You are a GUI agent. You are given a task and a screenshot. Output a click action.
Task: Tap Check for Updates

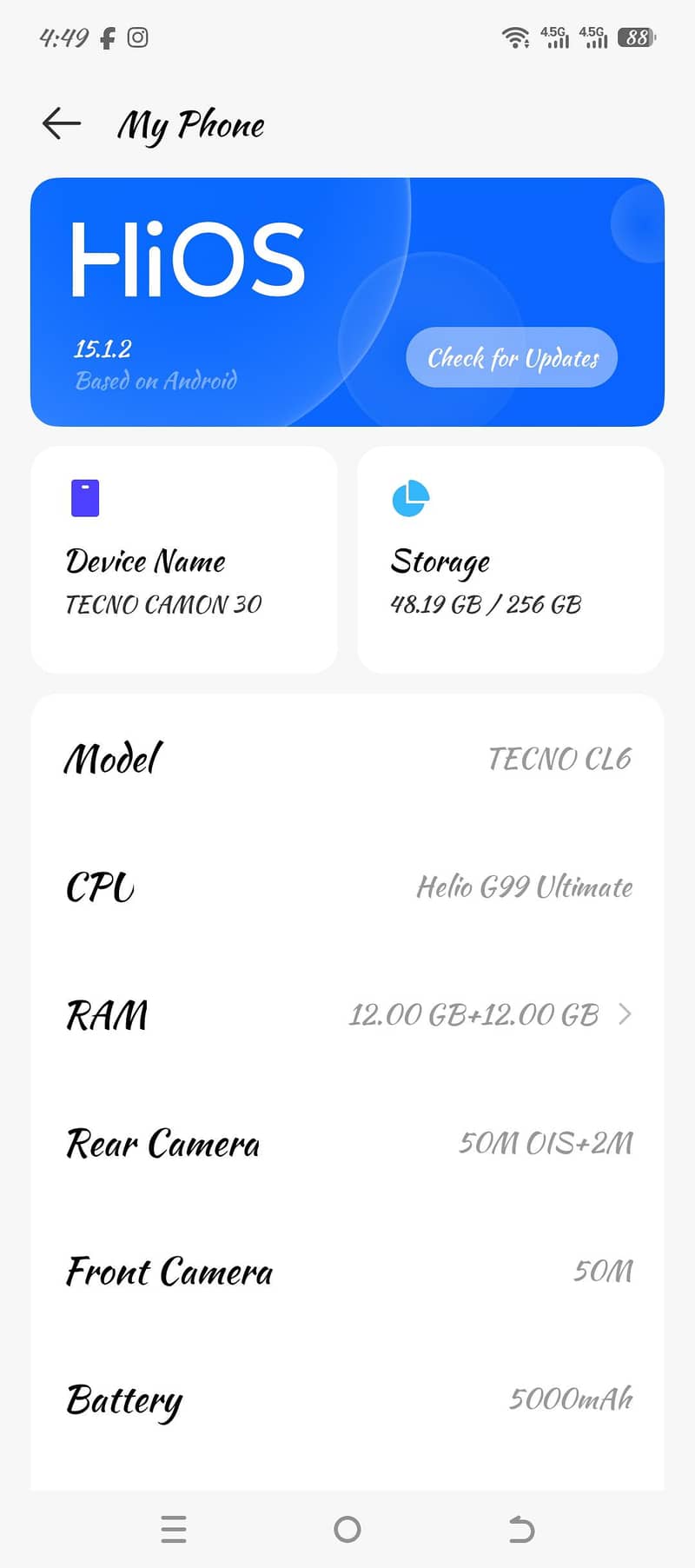(x=511, y=358)
